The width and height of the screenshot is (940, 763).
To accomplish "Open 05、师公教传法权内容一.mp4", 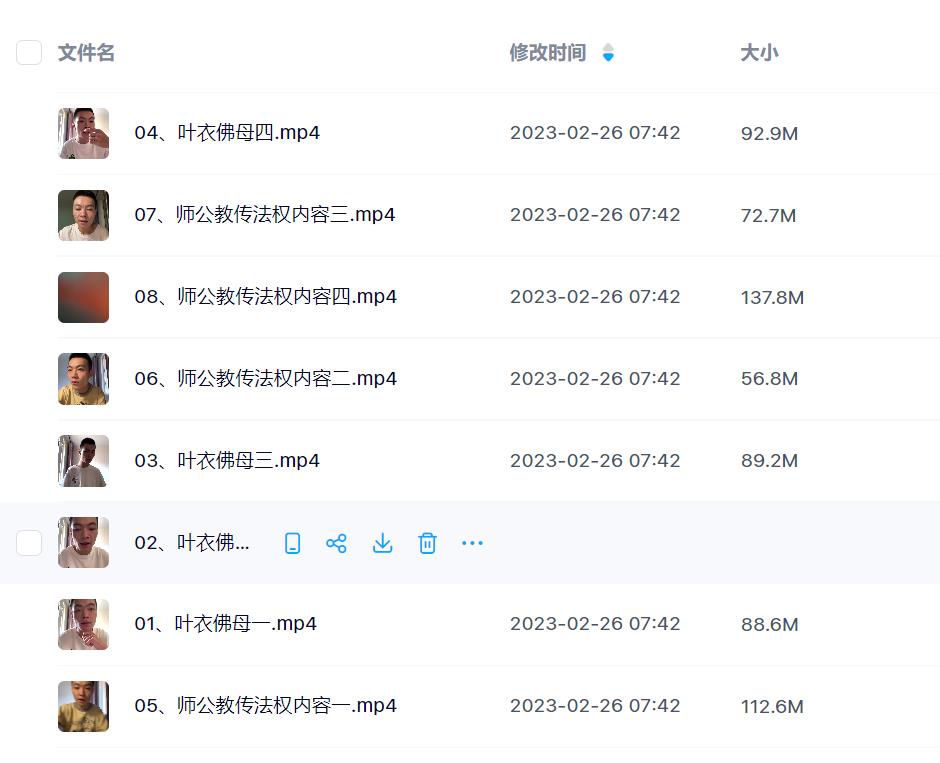I will 265,706.
